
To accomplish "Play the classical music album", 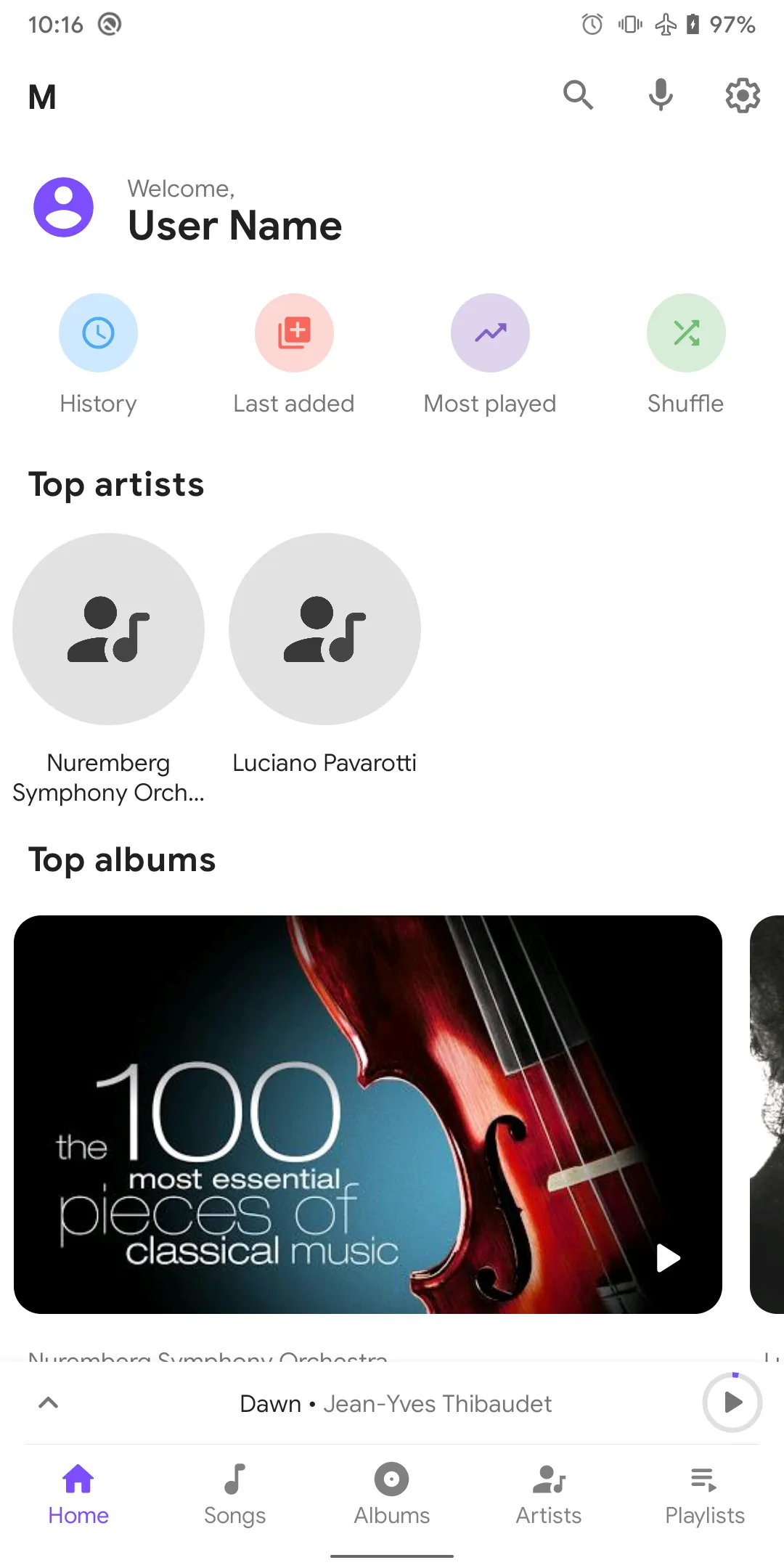I will [x=666, y=1258].
